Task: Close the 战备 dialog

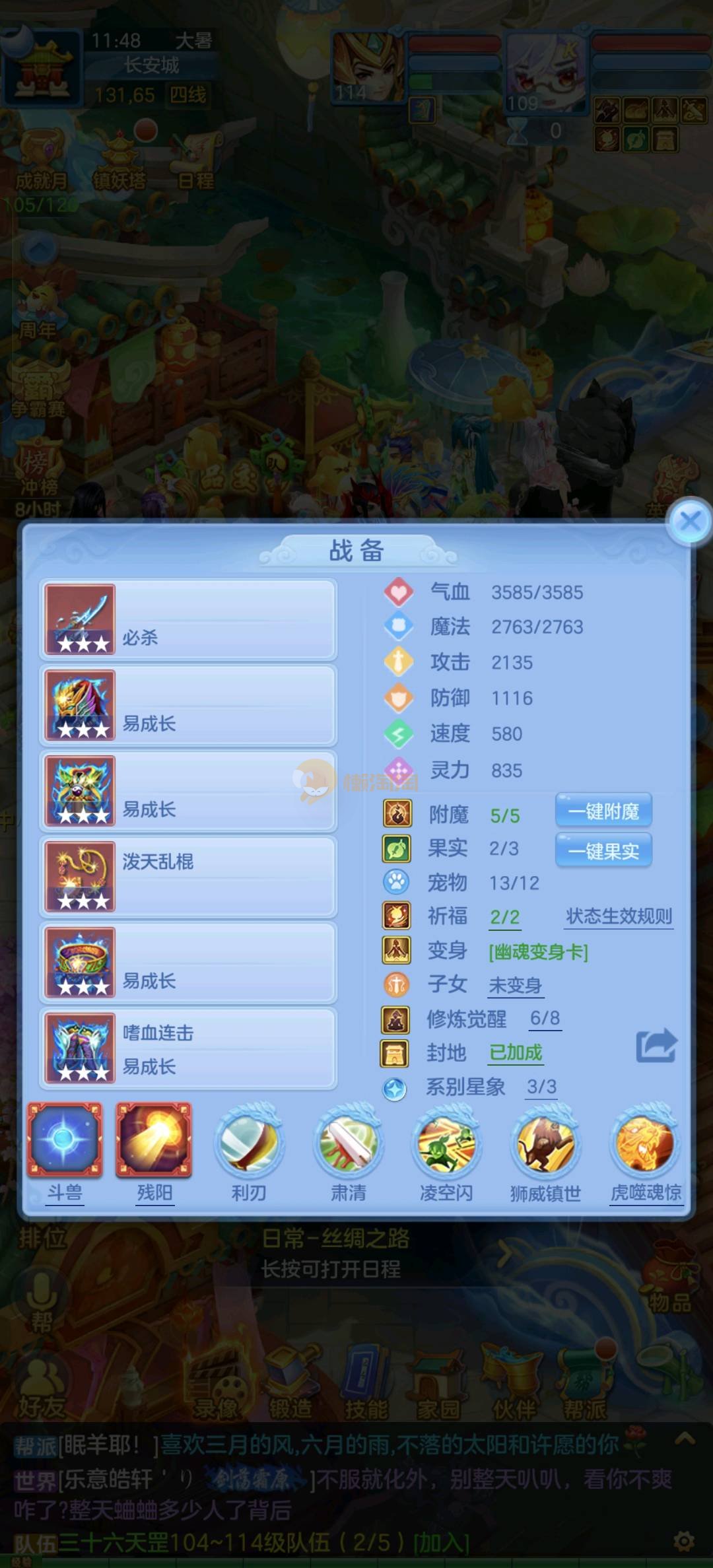Action: click(690, 522)
